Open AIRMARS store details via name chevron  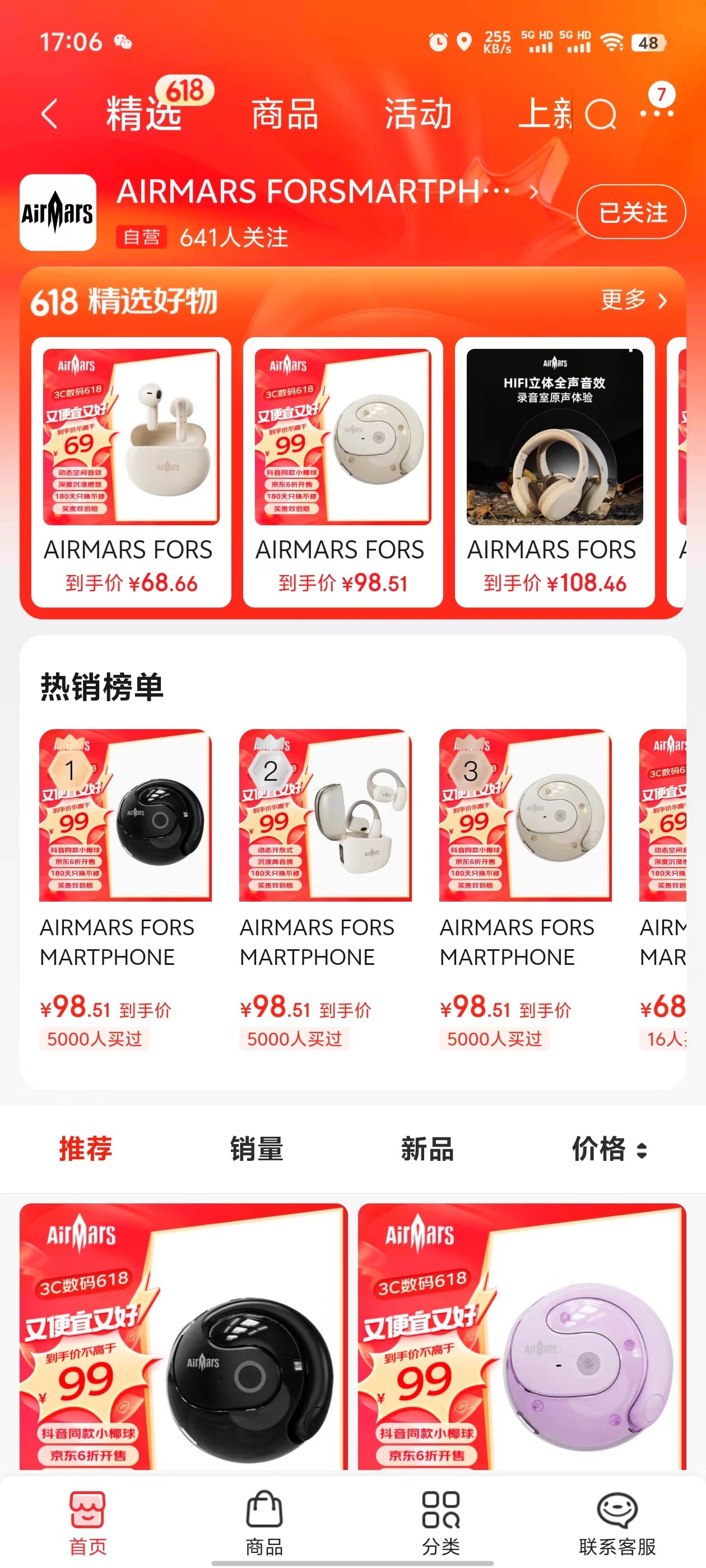534,192
